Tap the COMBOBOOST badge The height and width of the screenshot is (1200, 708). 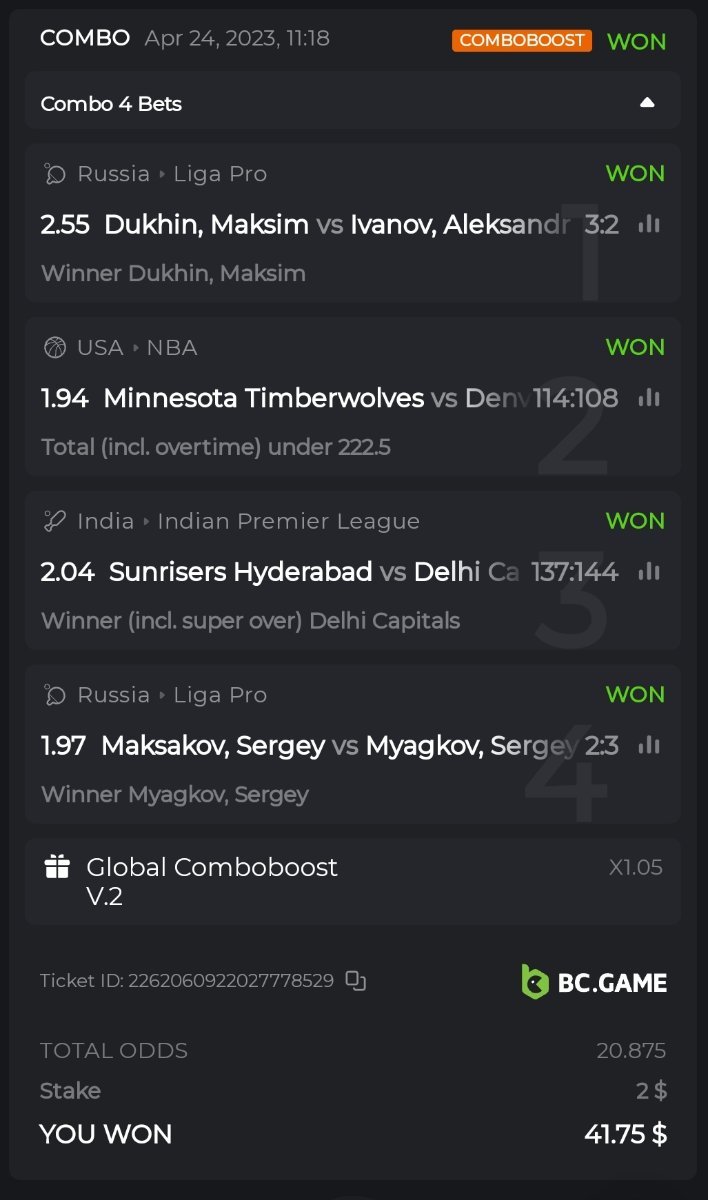pos(521,41)
